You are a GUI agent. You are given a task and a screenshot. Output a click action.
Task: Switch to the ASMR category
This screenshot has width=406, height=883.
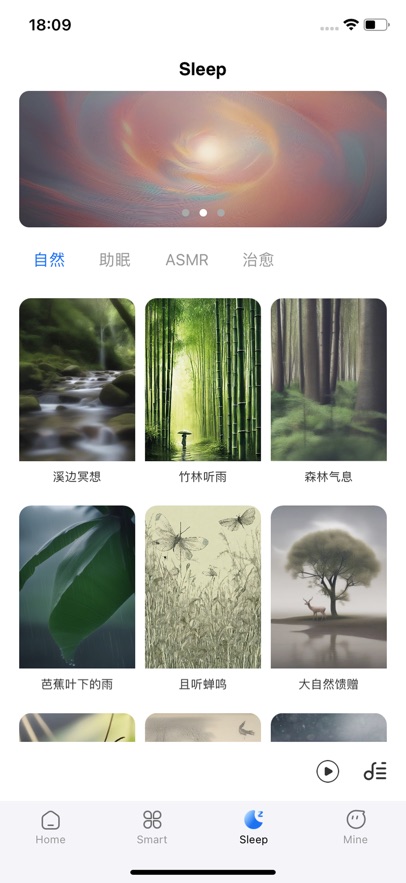[x=187, y=260]
